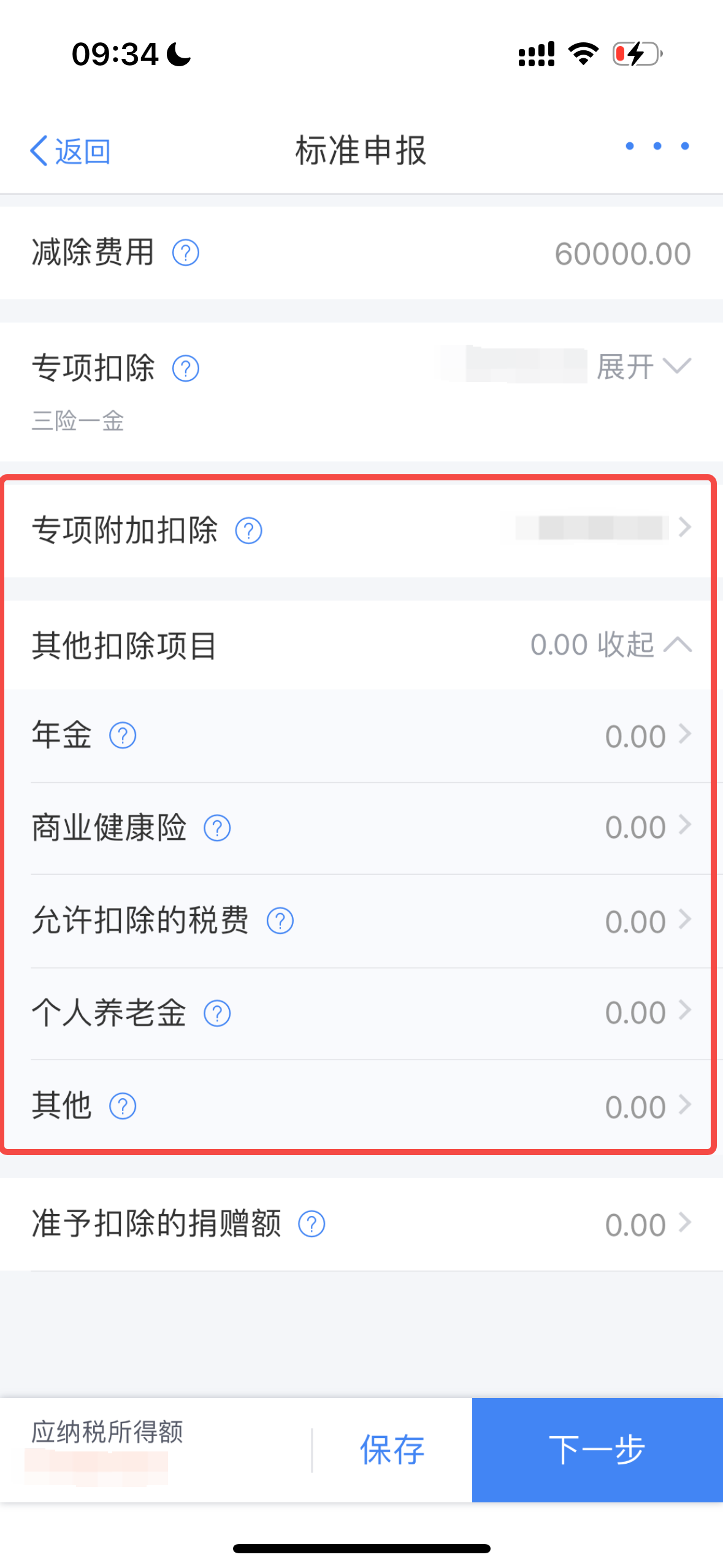Show help for 减除费用

pos(185,253)
